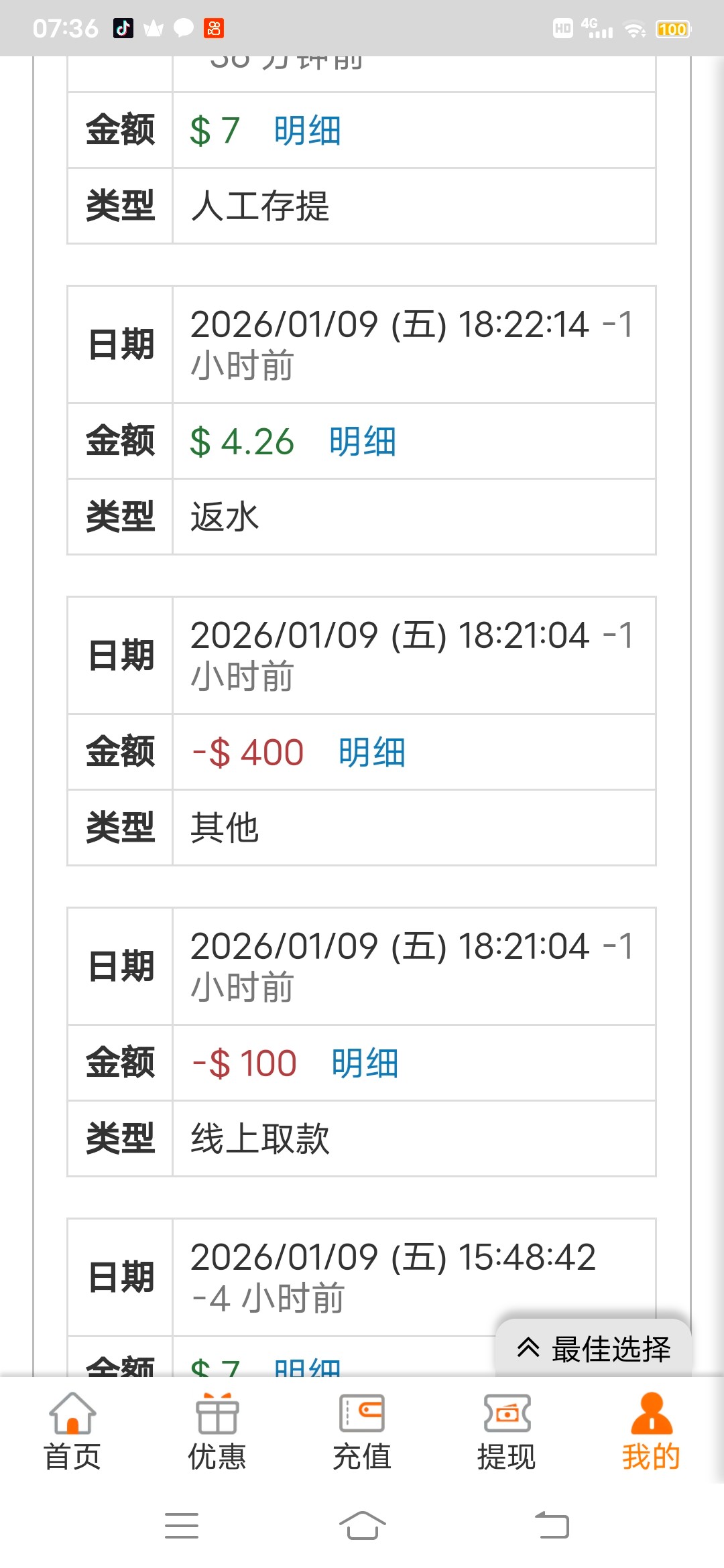Tap the 最佳选择 floating button

coord(594,1348)
